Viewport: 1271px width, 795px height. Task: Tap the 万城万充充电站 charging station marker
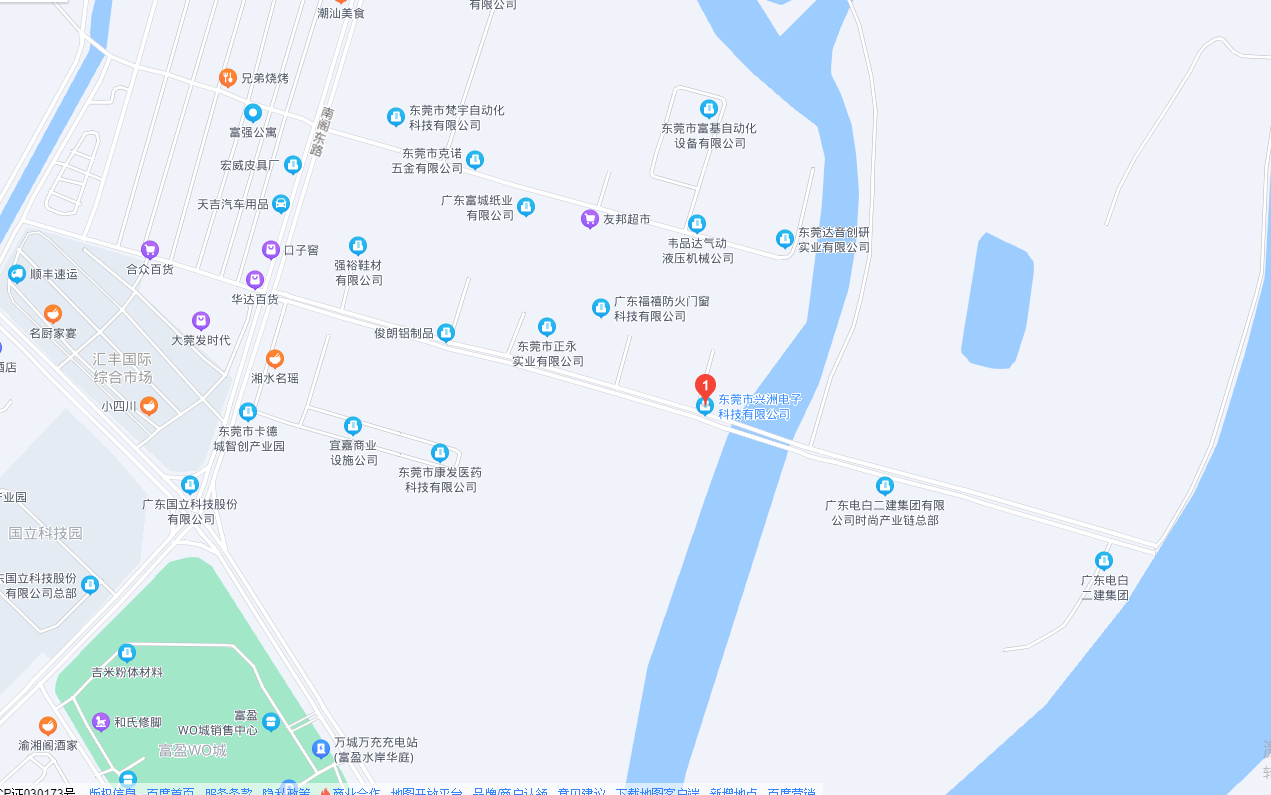[321, 748]
